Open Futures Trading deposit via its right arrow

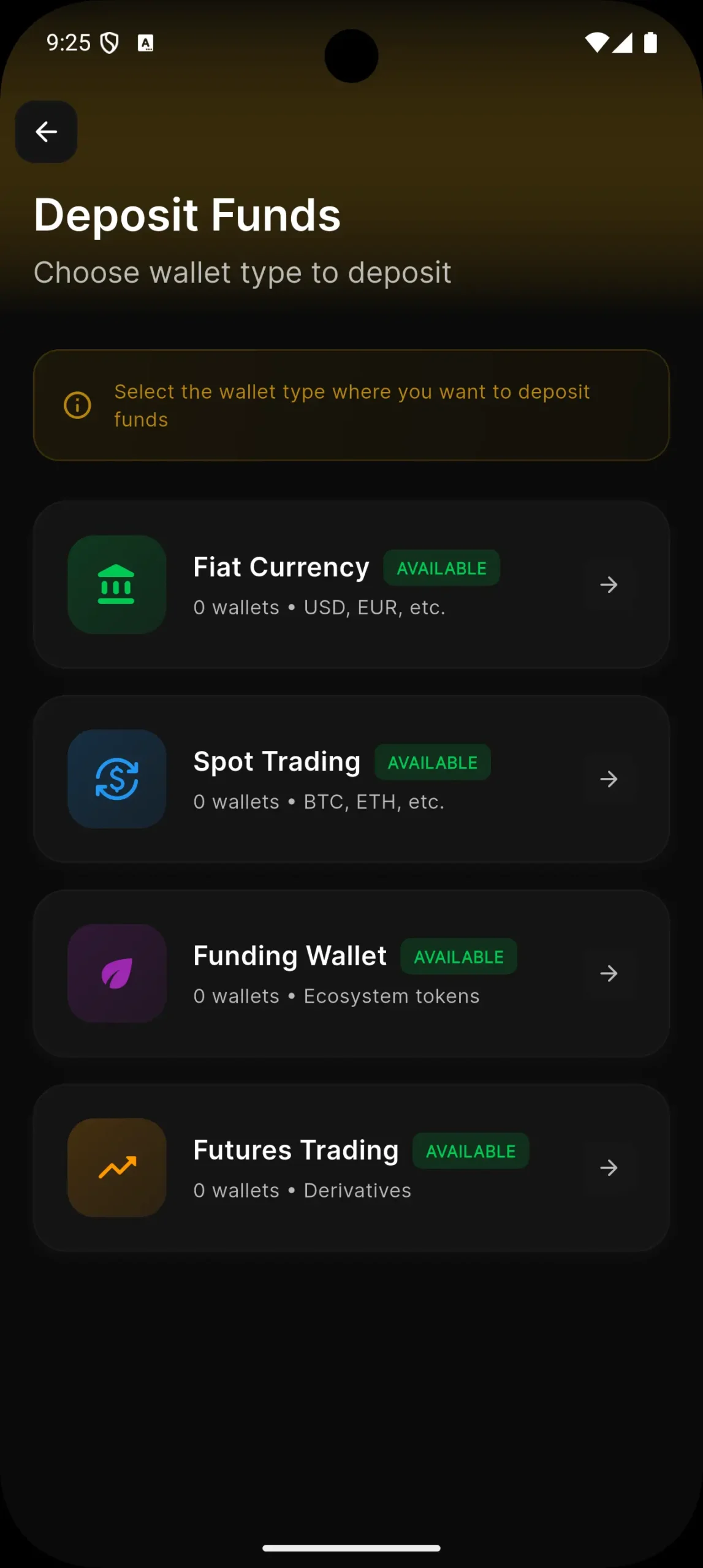609,1167
